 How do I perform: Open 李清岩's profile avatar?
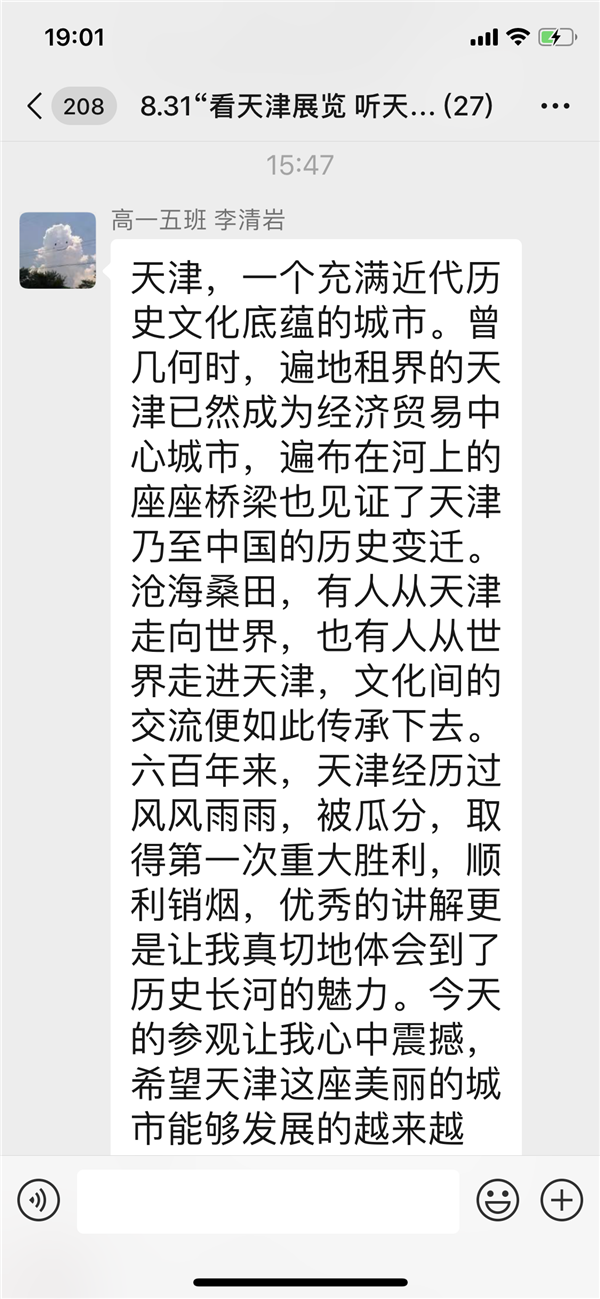(x=58, y=250)
